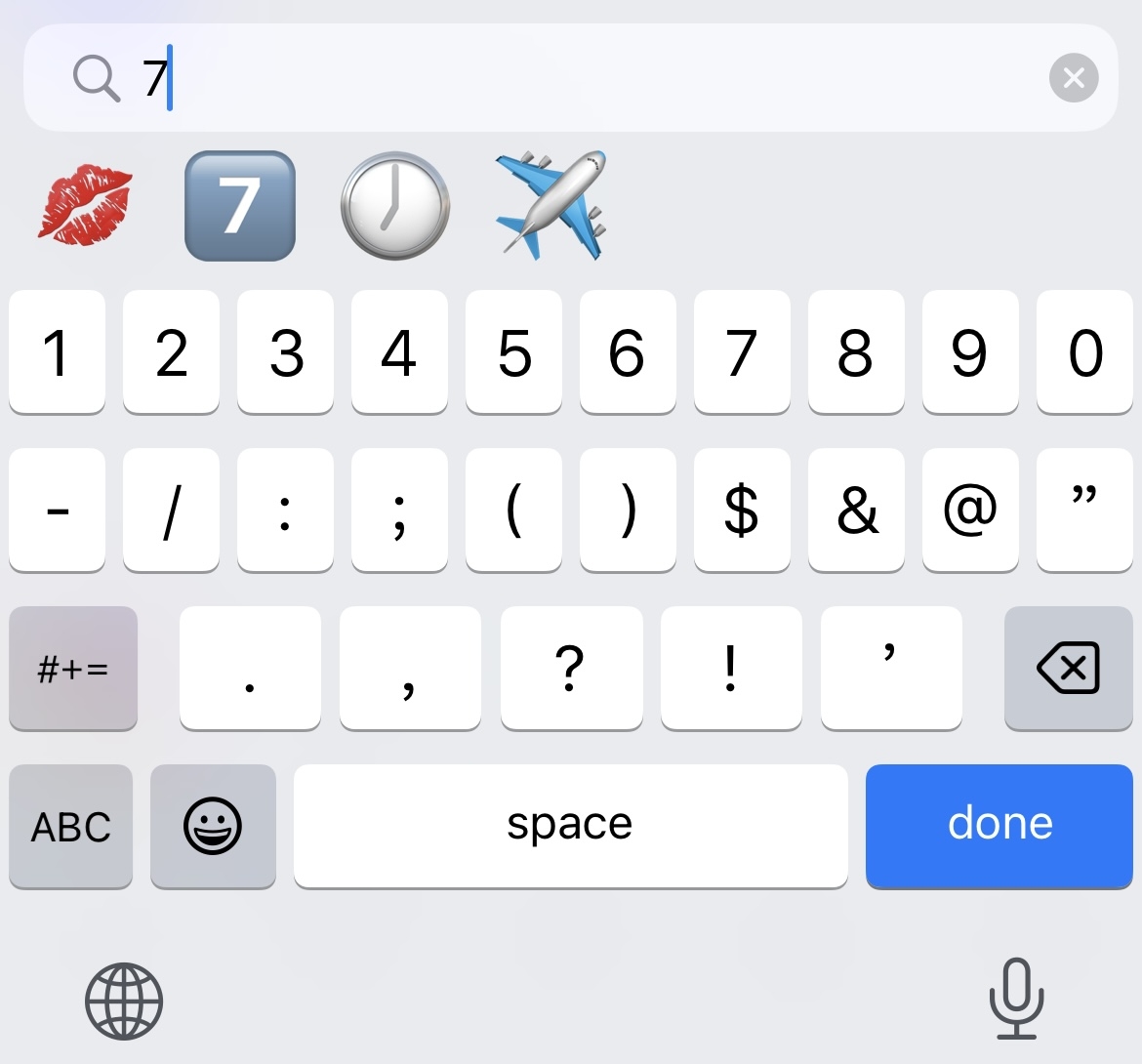Insert the keycap 7 emoji

(240, 205)
